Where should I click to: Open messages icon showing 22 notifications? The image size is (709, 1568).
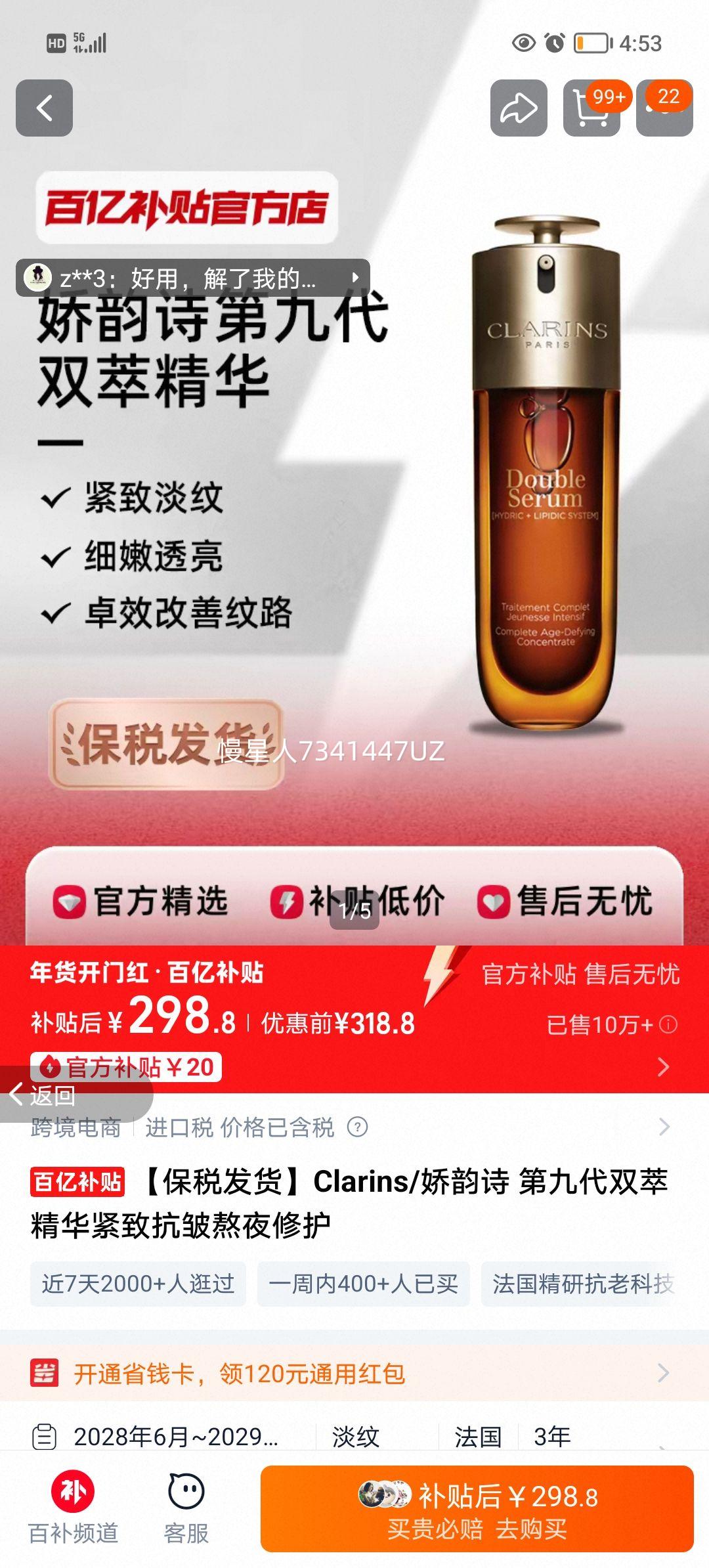coord(663,108)
